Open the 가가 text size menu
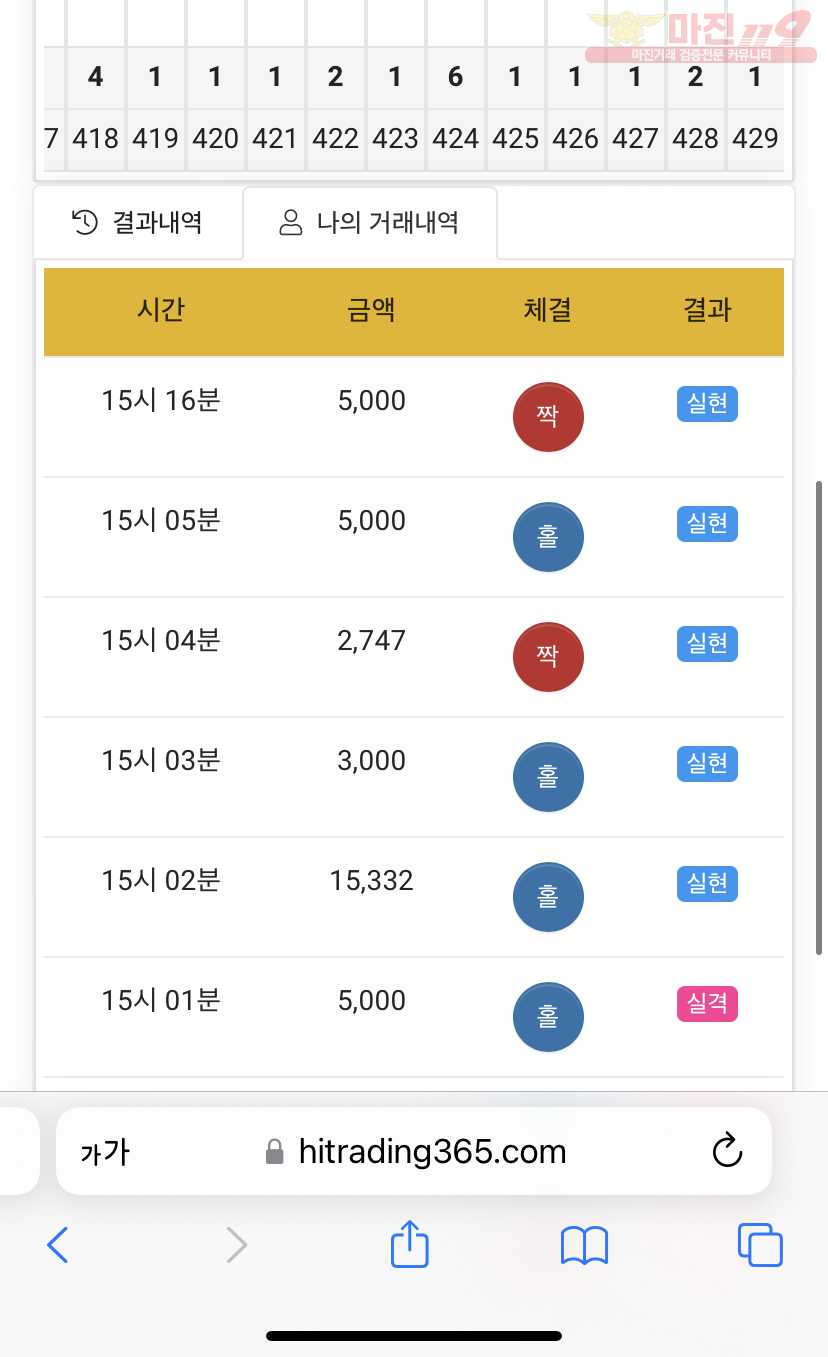828x1357 pixels. [105, 1152]
